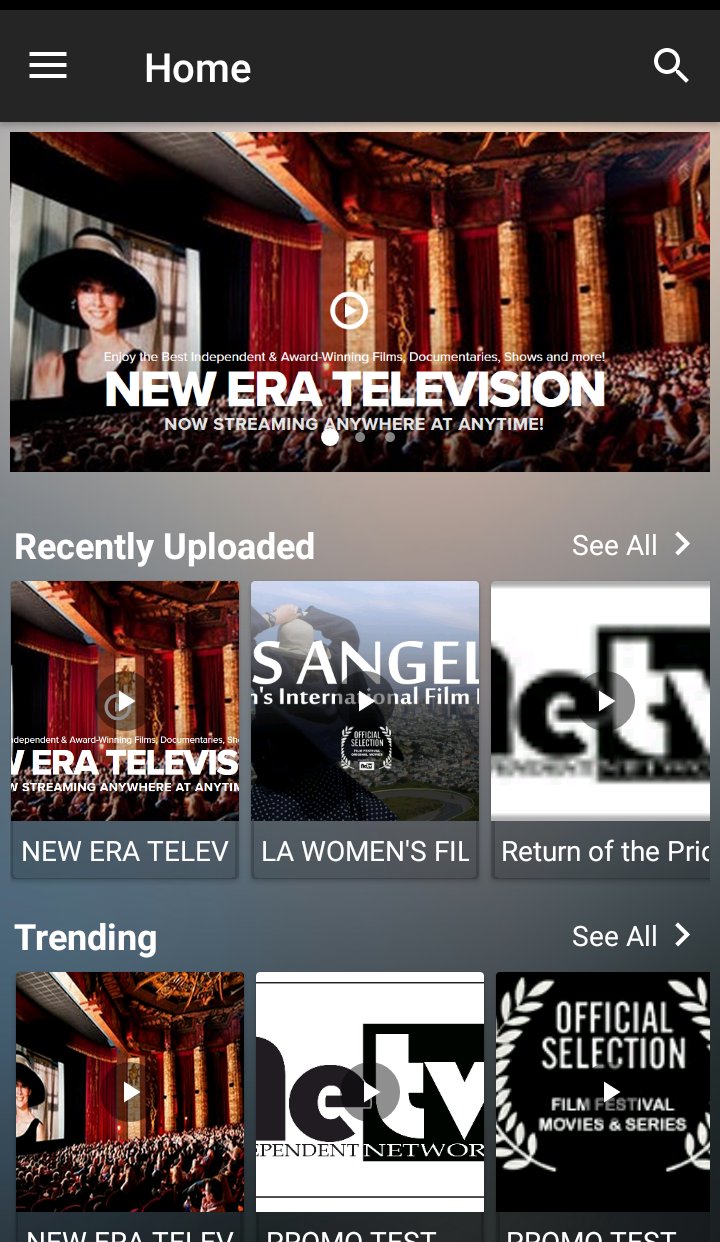The image size is (720, 1242).
Task: Open See All for Trending
Action: coord(614,936)
